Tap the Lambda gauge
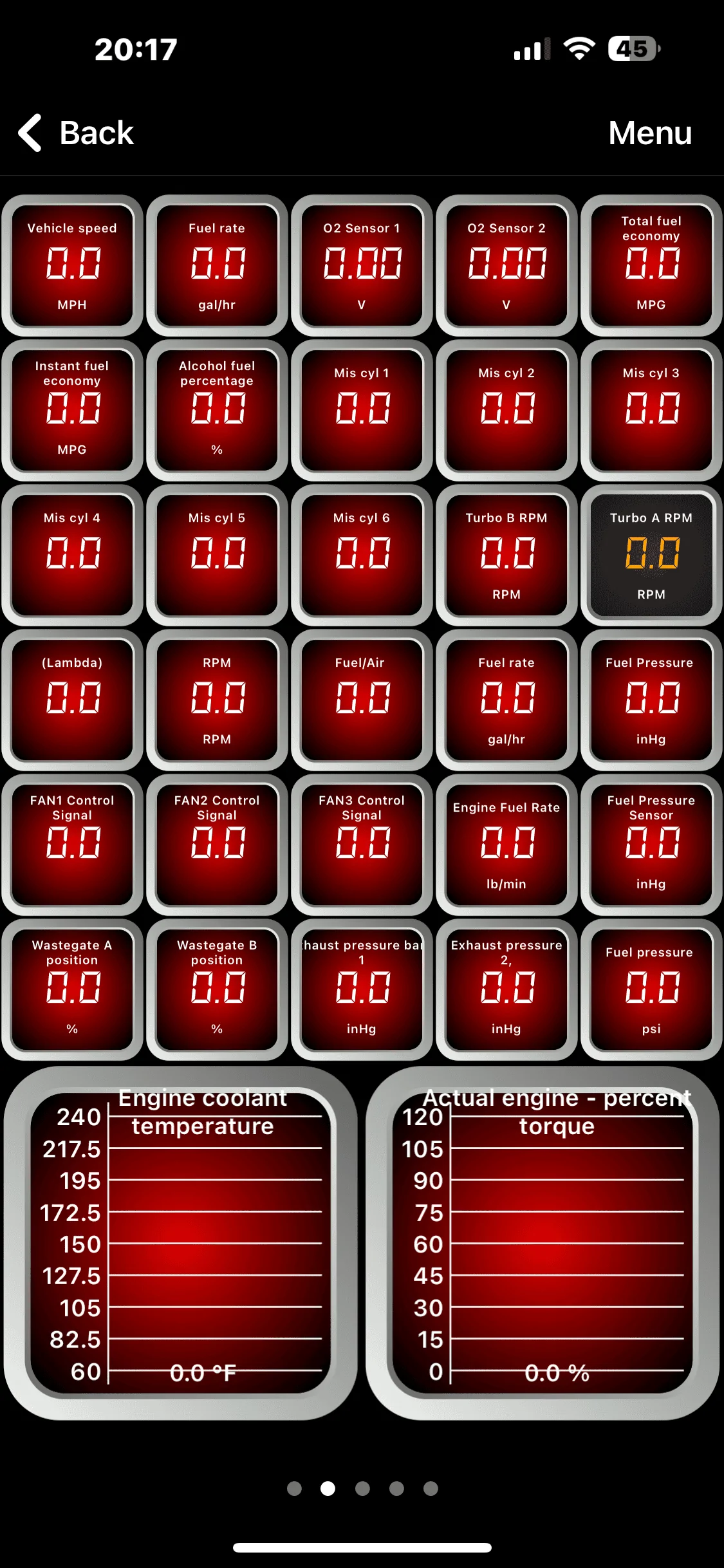This screenshot has height=1568, width=724. pos(72,700)
